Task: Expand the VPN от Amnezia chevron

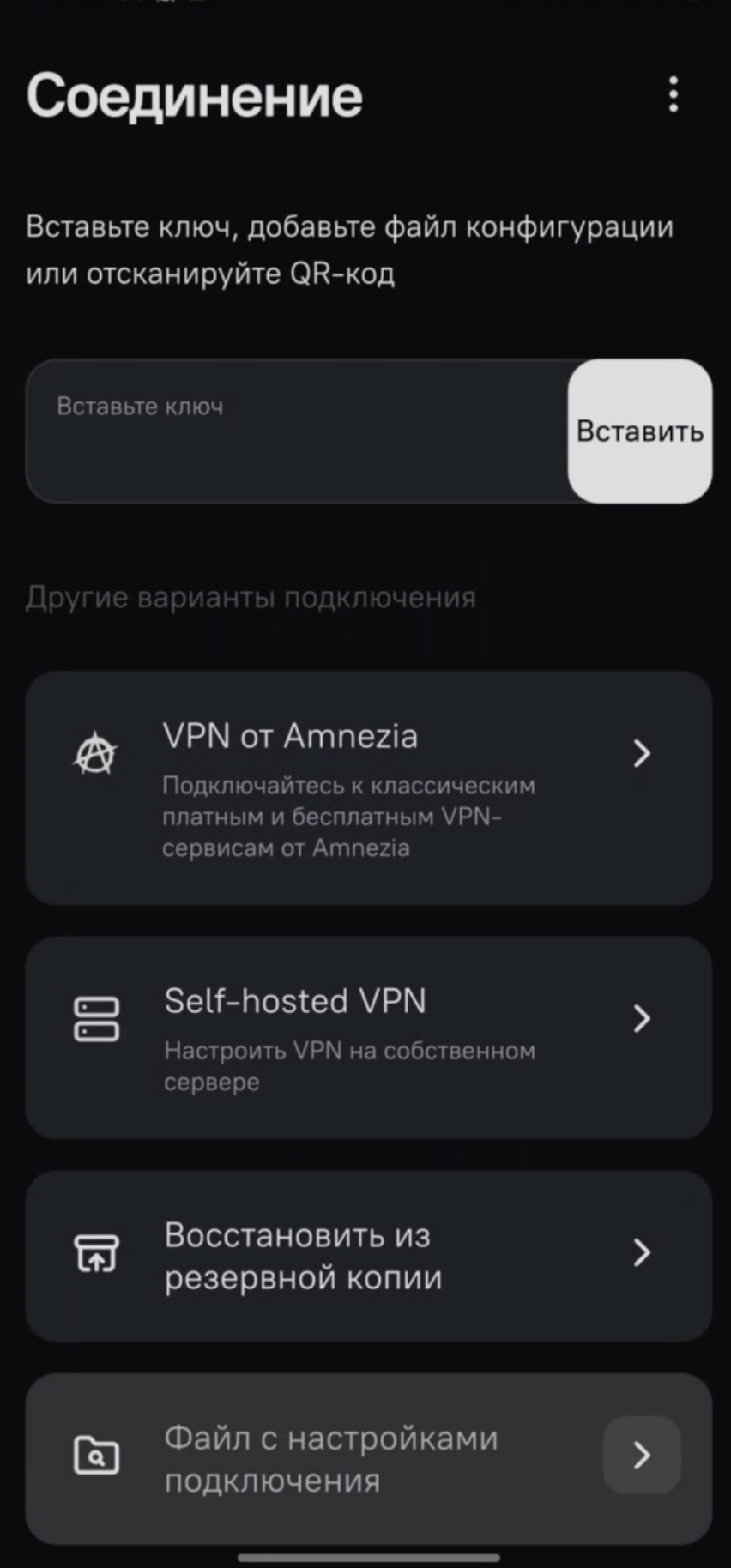Action: 642,755
